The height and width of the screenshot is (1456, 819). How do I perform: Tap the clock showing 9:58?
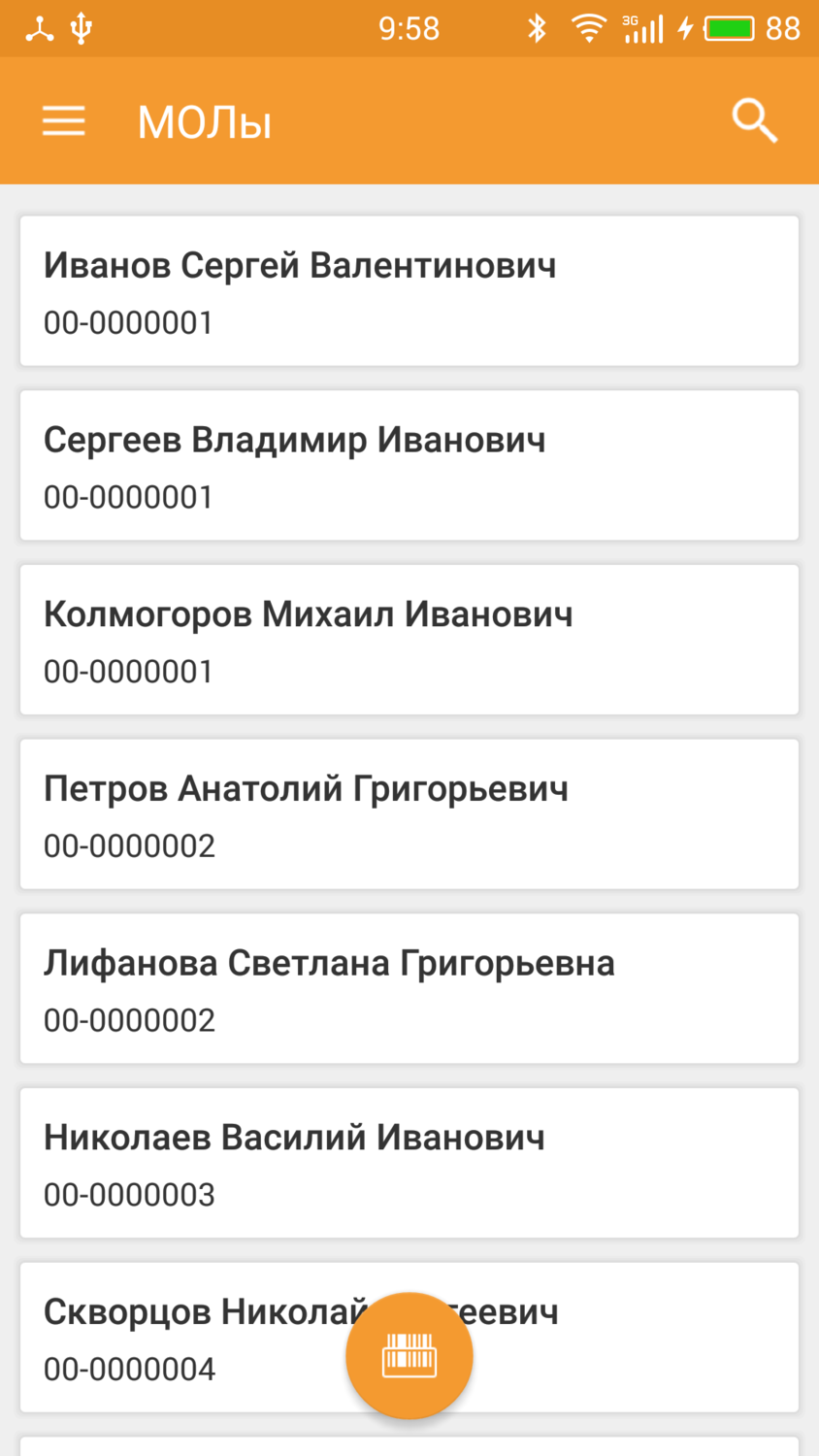pyautogui.click(x=409, y=27)
